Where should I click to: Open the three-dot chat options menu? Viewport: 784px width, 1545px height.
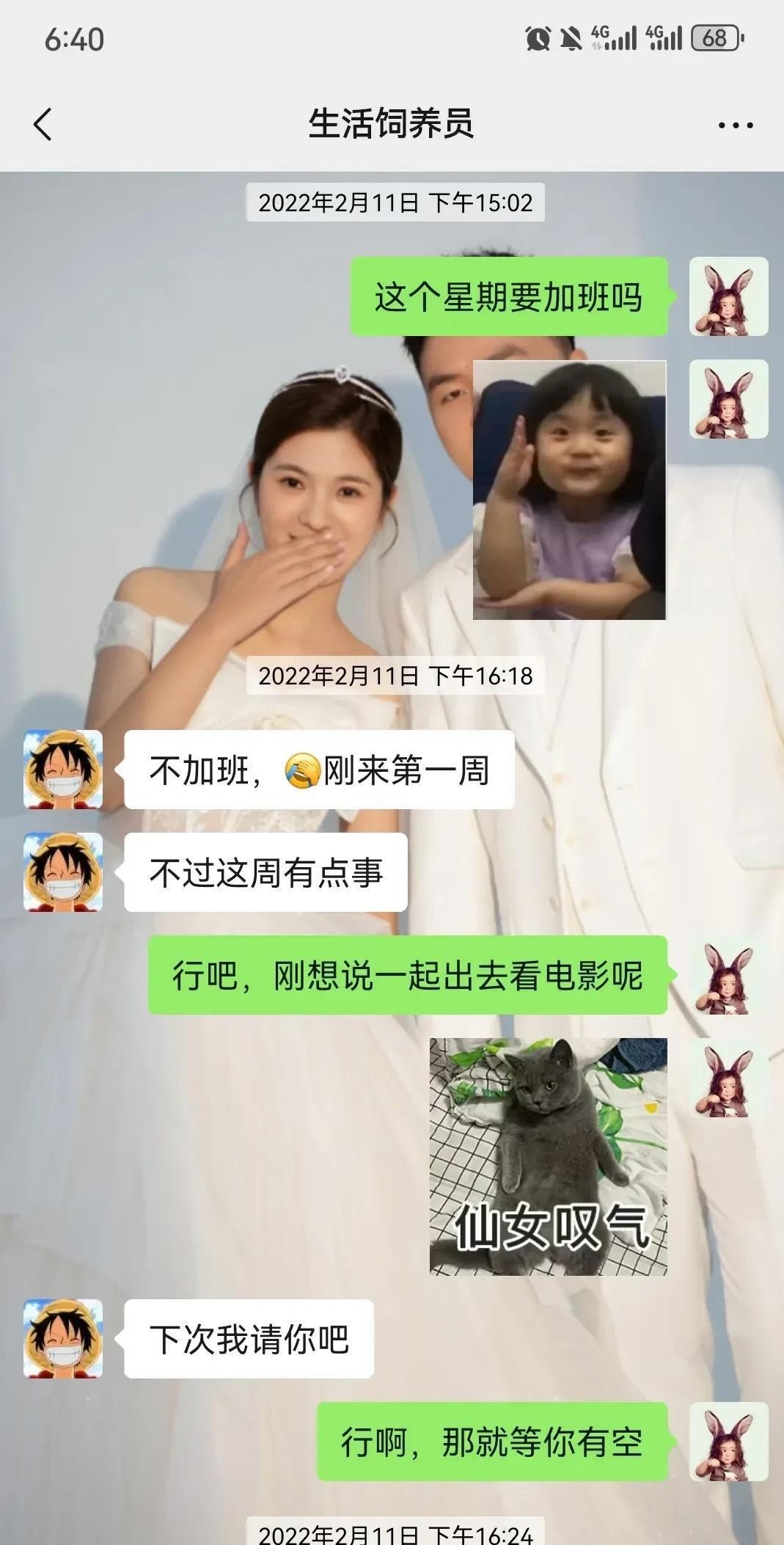click(735, 125)
